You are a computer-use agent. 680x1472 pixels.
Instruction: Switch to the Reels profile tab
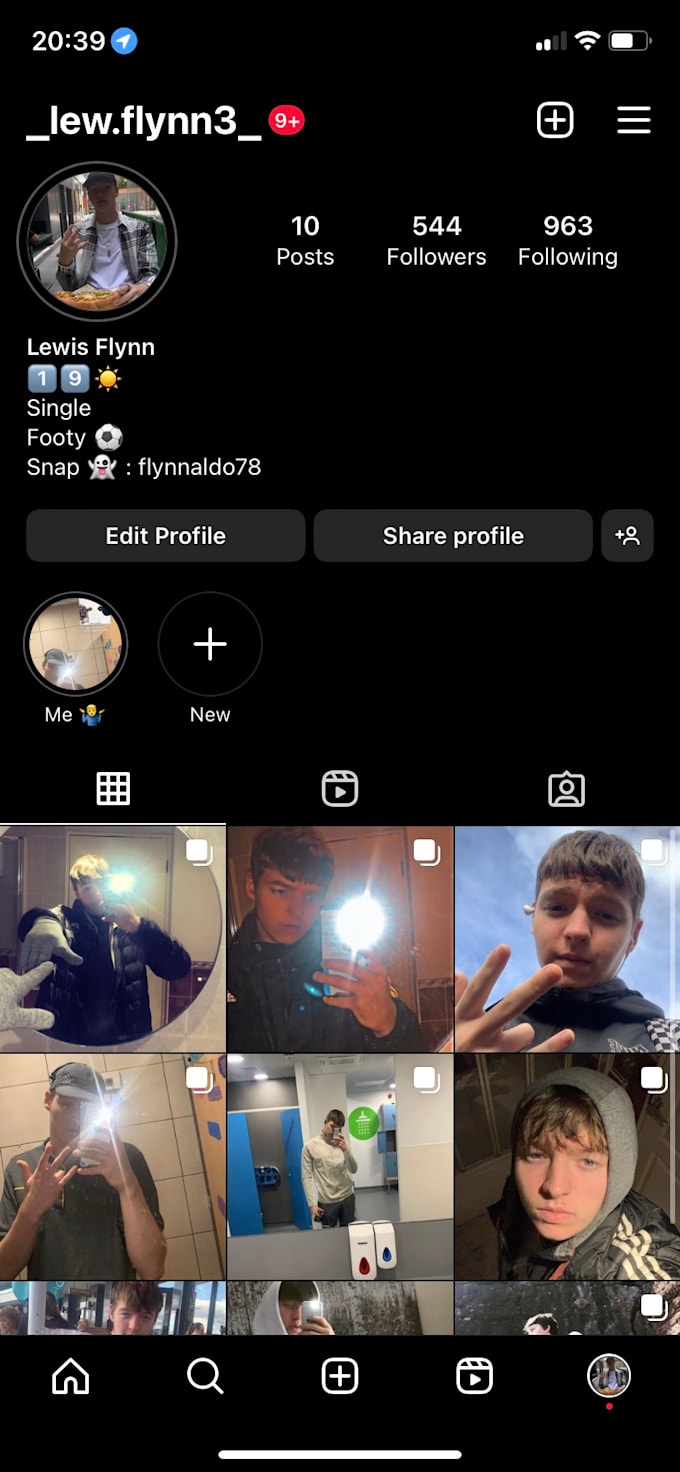(340, 789)
